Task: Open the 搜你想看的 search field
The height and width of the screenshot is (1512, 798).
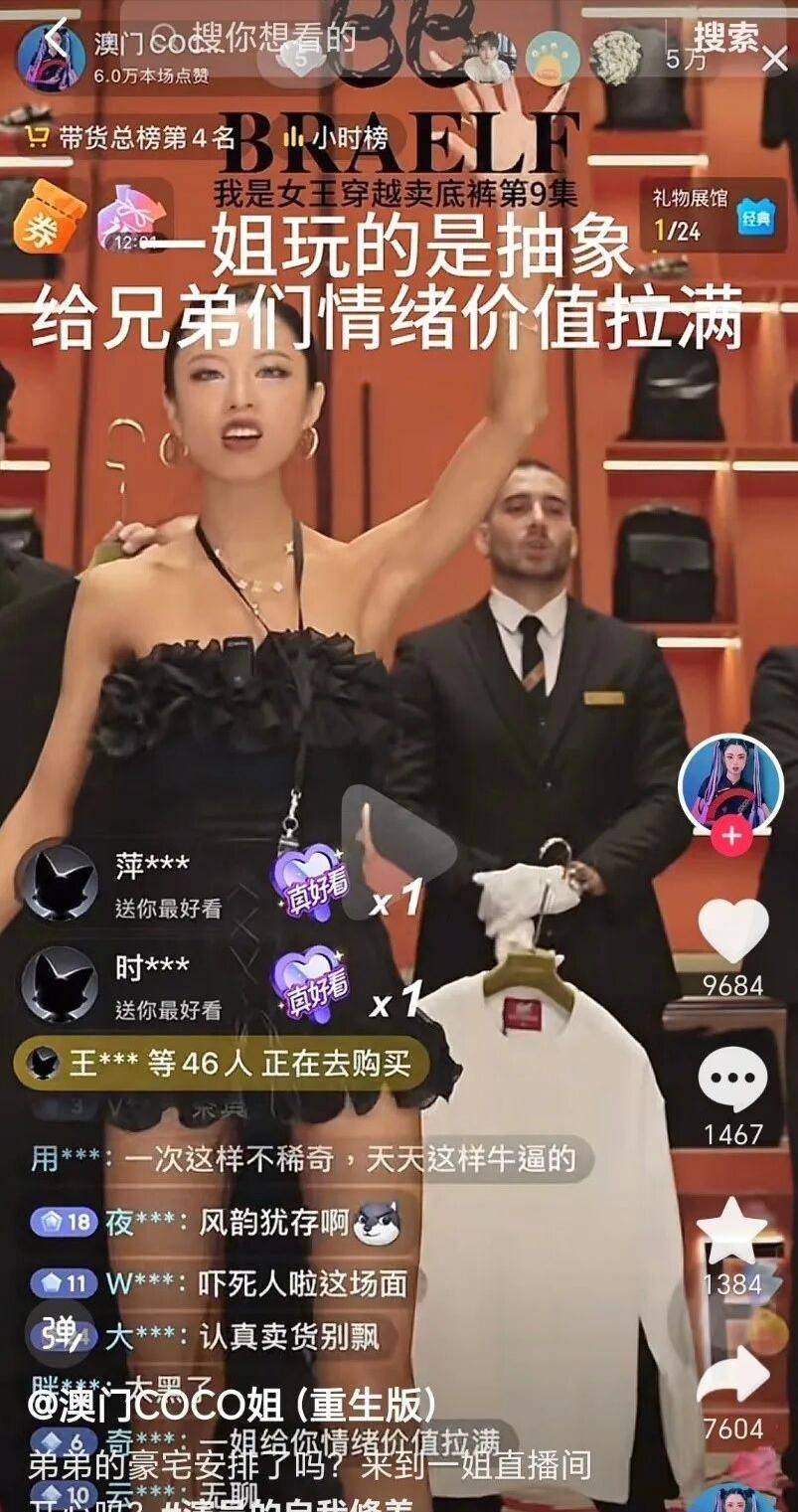Action: tap(273, 38)
